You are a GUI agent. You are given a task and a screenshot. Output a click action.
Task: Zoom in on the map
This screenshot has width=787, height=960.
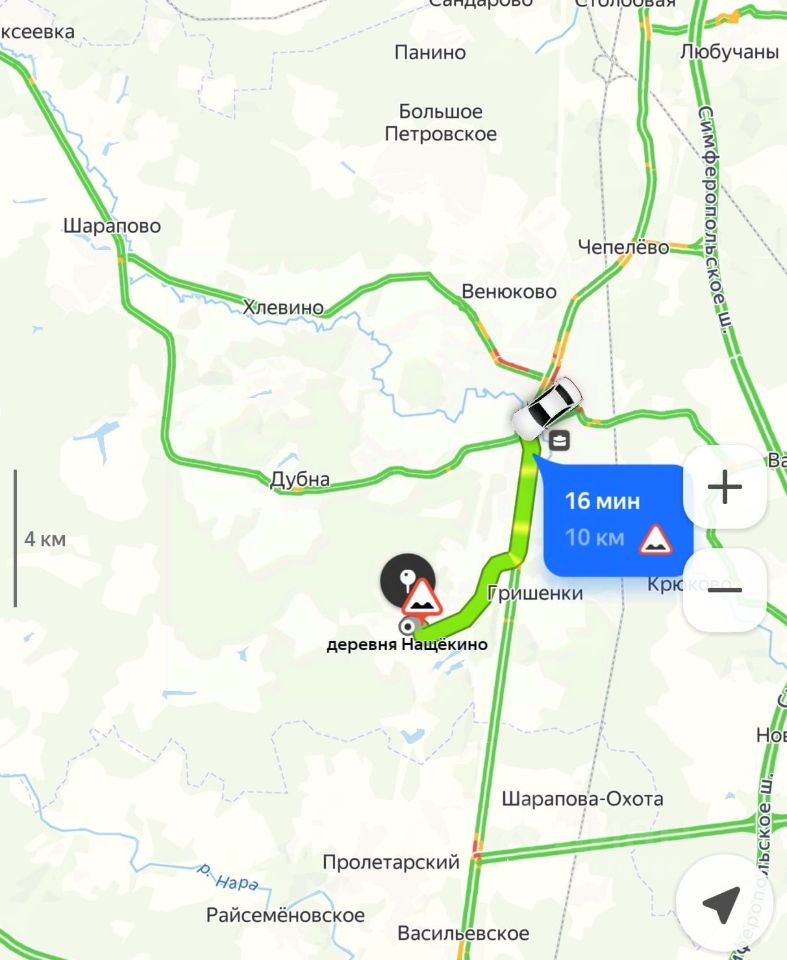pos(724,488)
